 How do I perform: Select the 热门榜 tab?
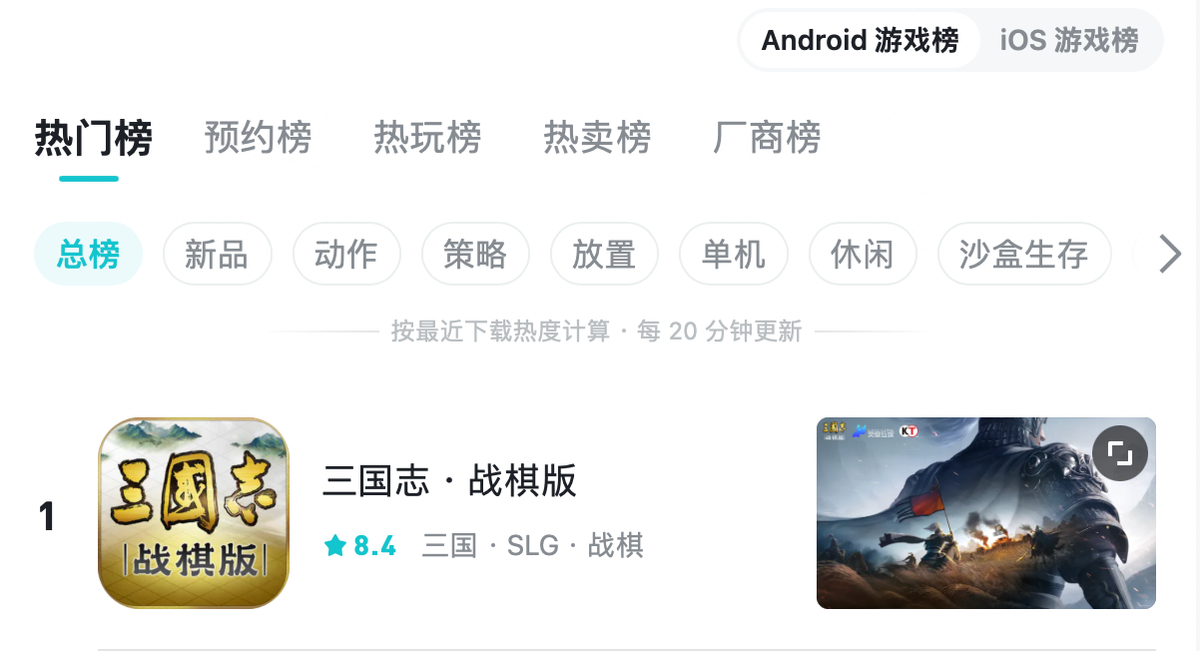[93, 137]
